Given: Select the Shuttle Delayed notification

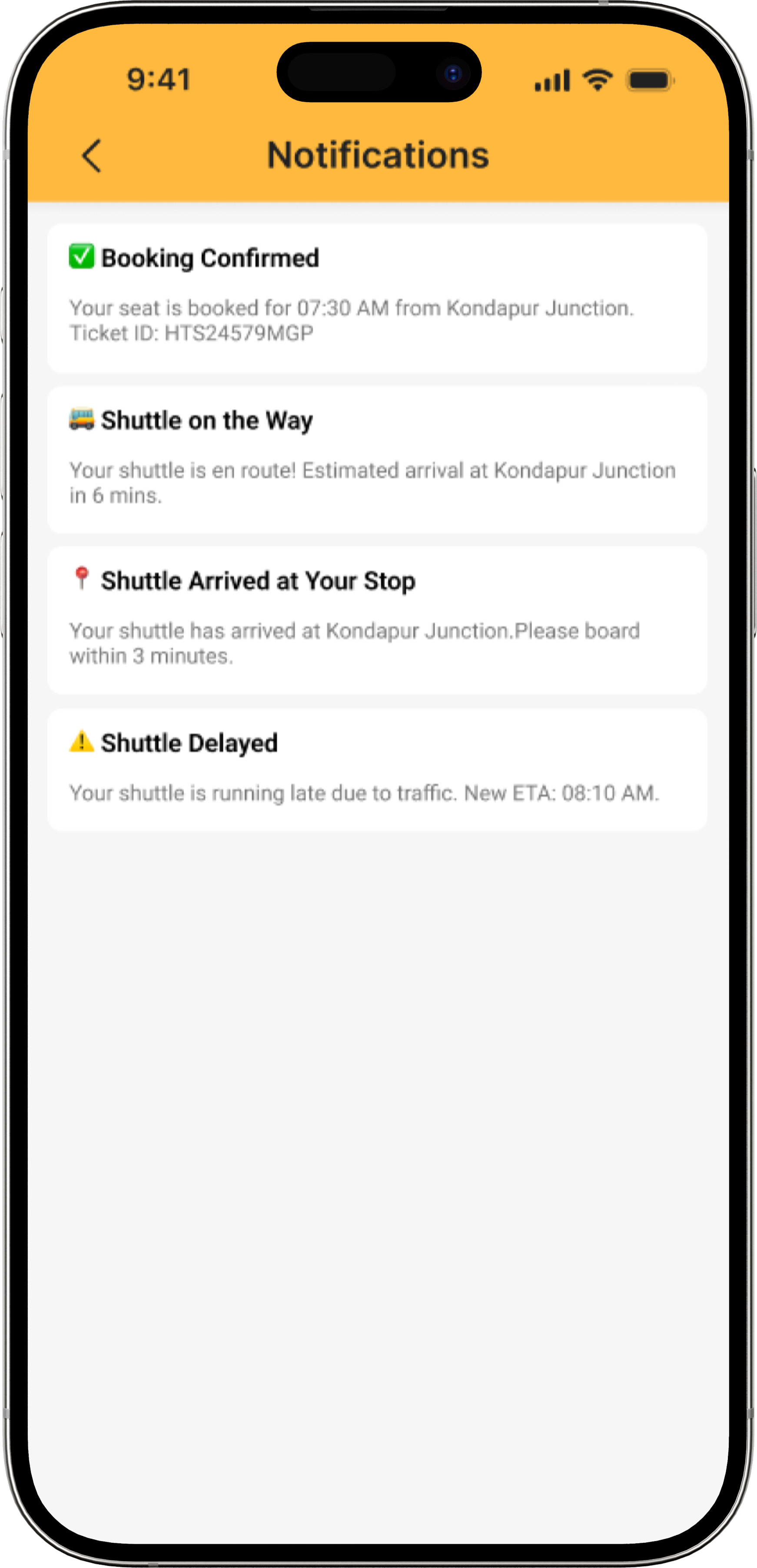Looking at the screenshot, I should (376, 769).
